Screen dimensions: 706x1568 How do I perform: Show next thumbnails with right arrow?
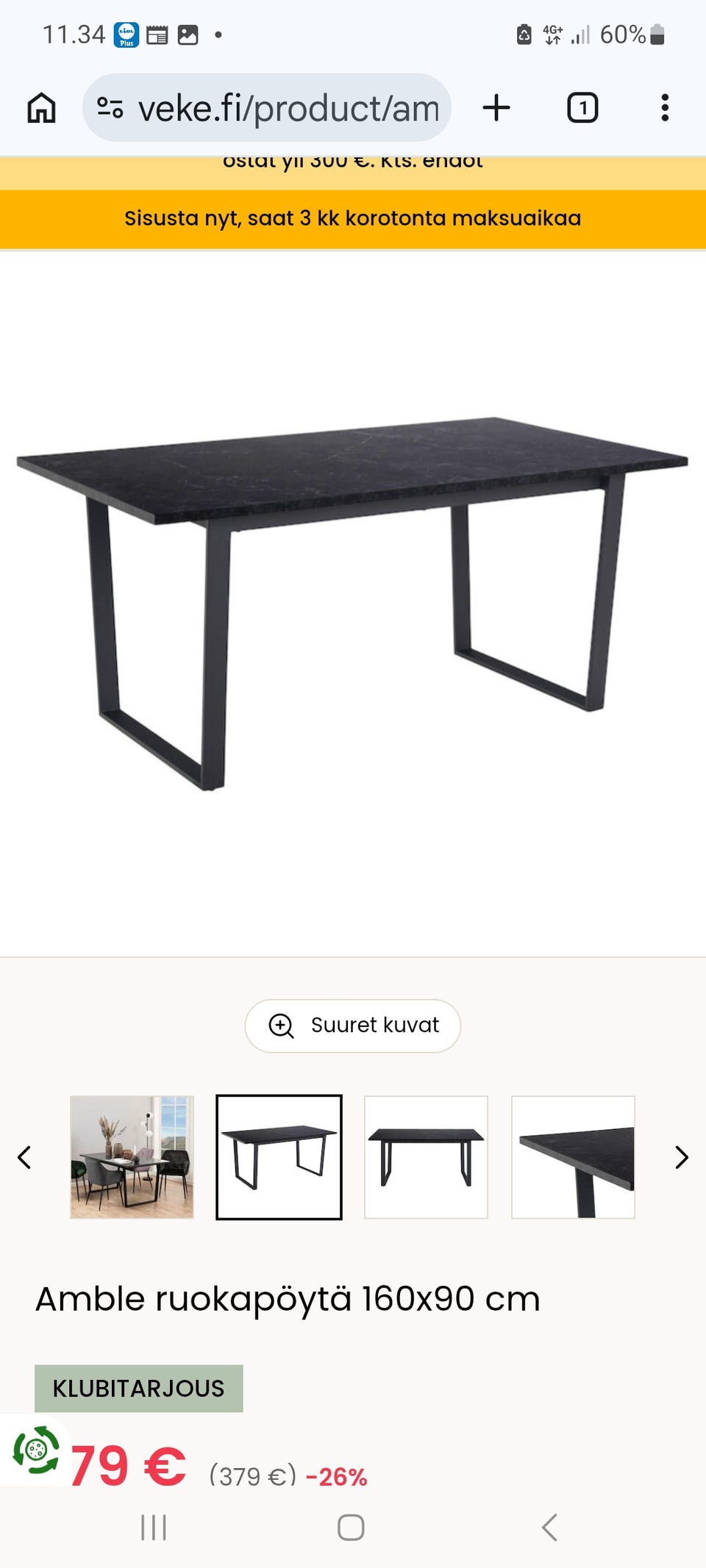pyautogui.click(x=682, y=1157)
